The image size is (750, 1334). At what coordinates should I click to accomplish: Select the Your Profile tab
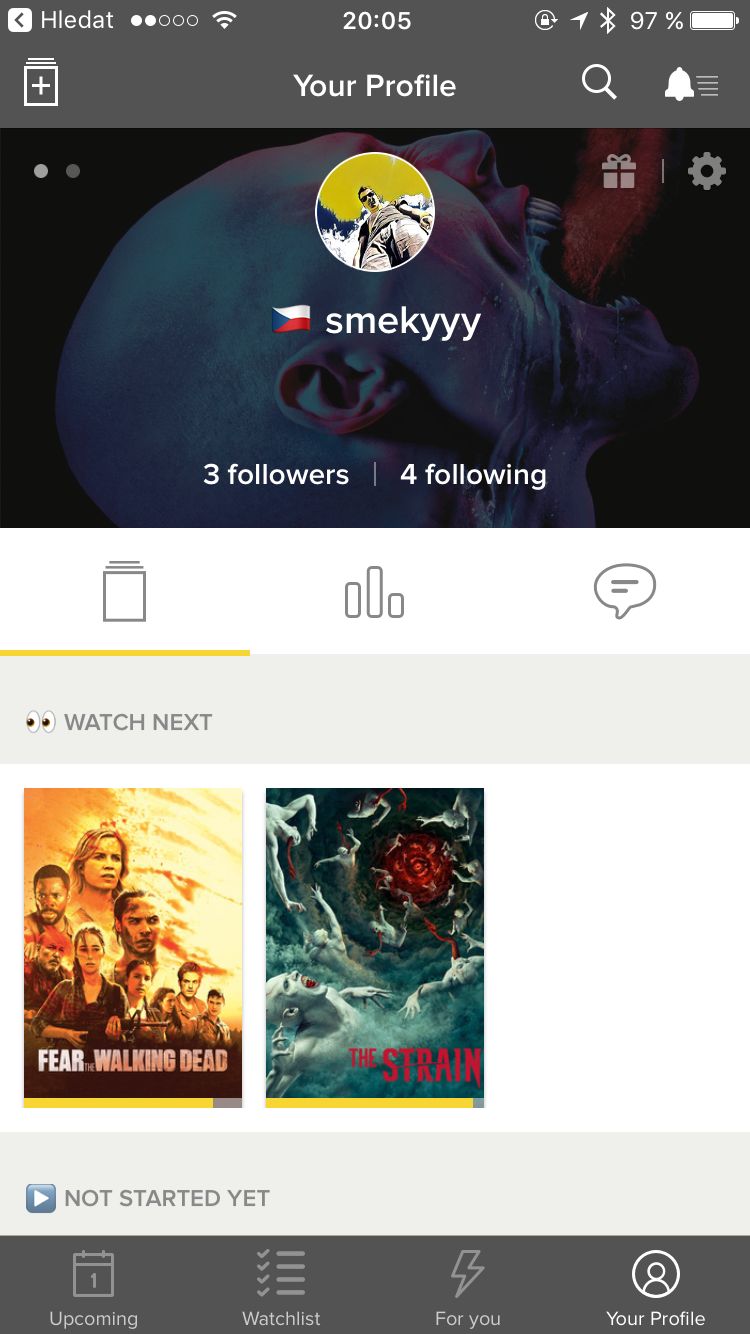(656, 1288)
